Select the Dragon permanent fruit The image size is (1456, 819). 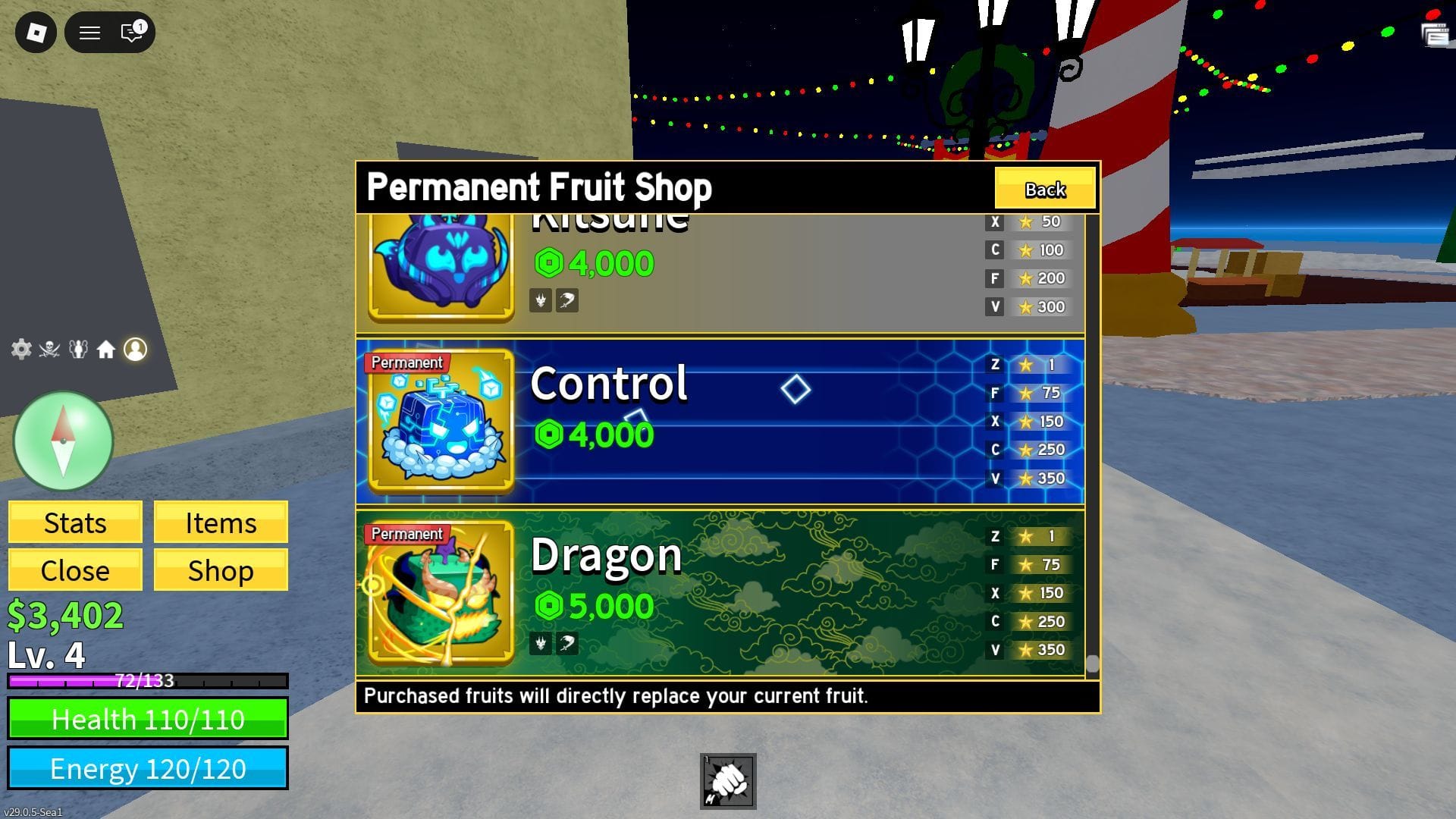click(719, 593)
